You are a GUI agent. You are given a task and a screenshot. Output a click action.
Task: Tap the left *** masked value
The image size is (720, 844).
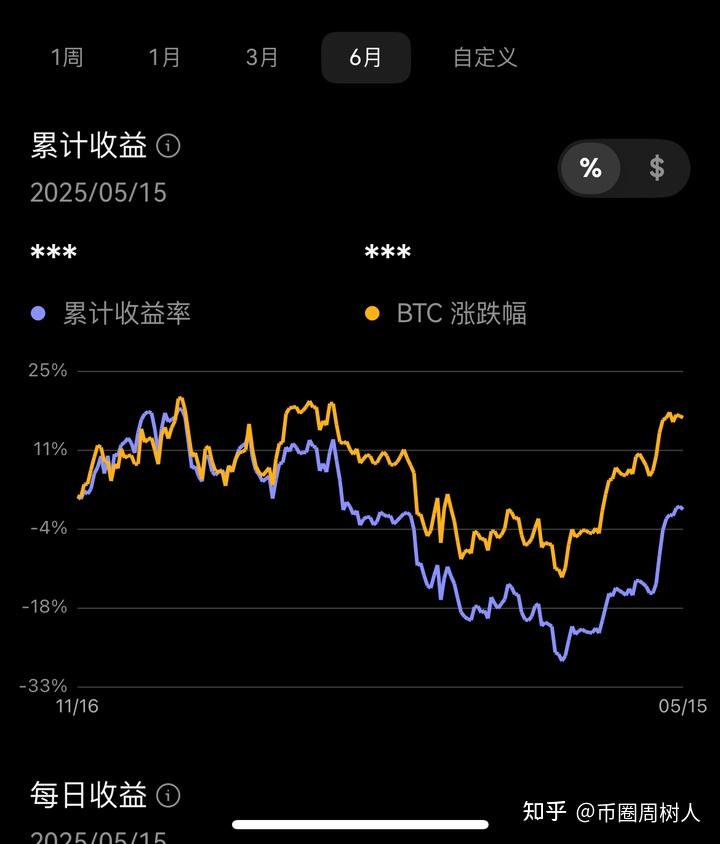pos(54,252)
